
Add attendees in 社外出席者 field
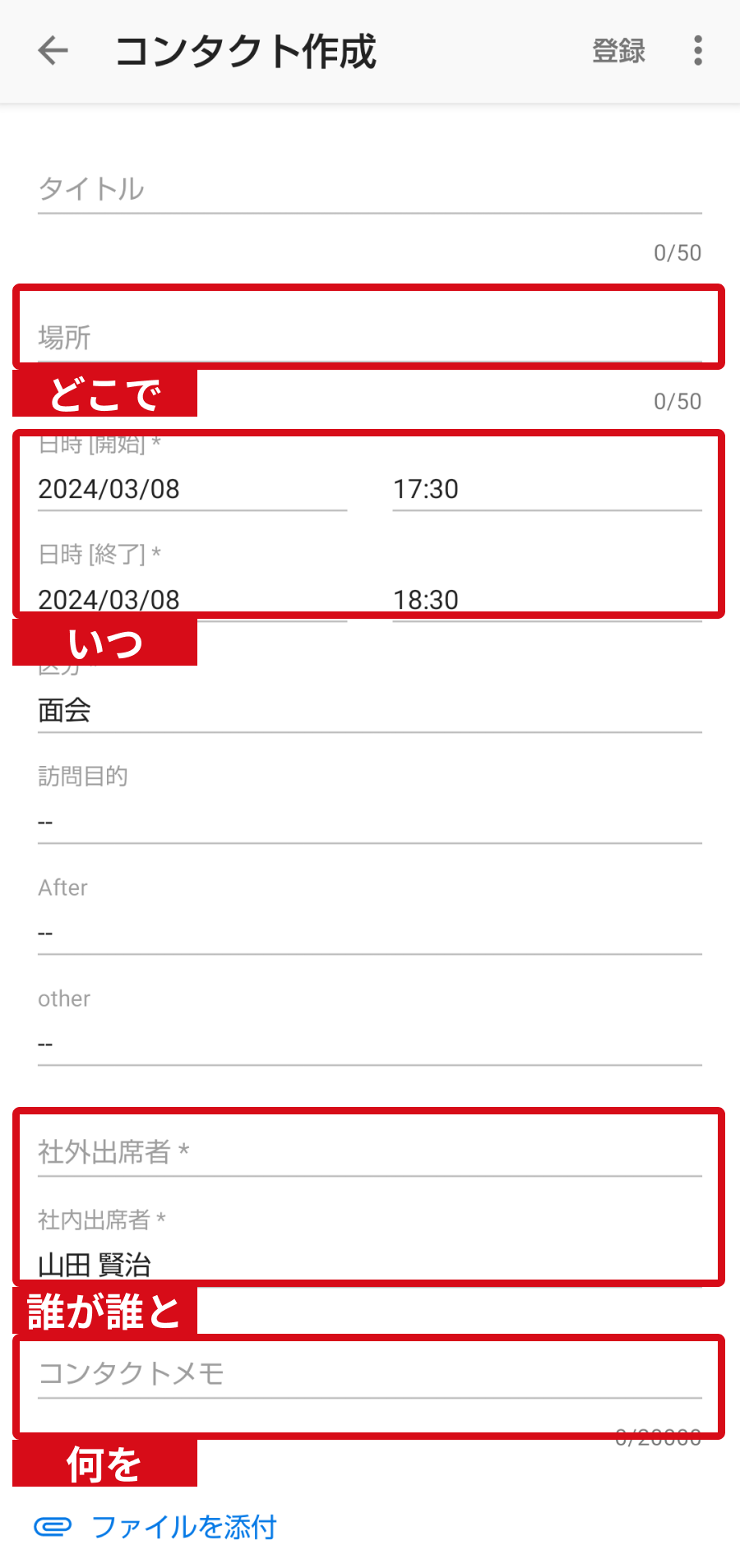click(370, 1152)
